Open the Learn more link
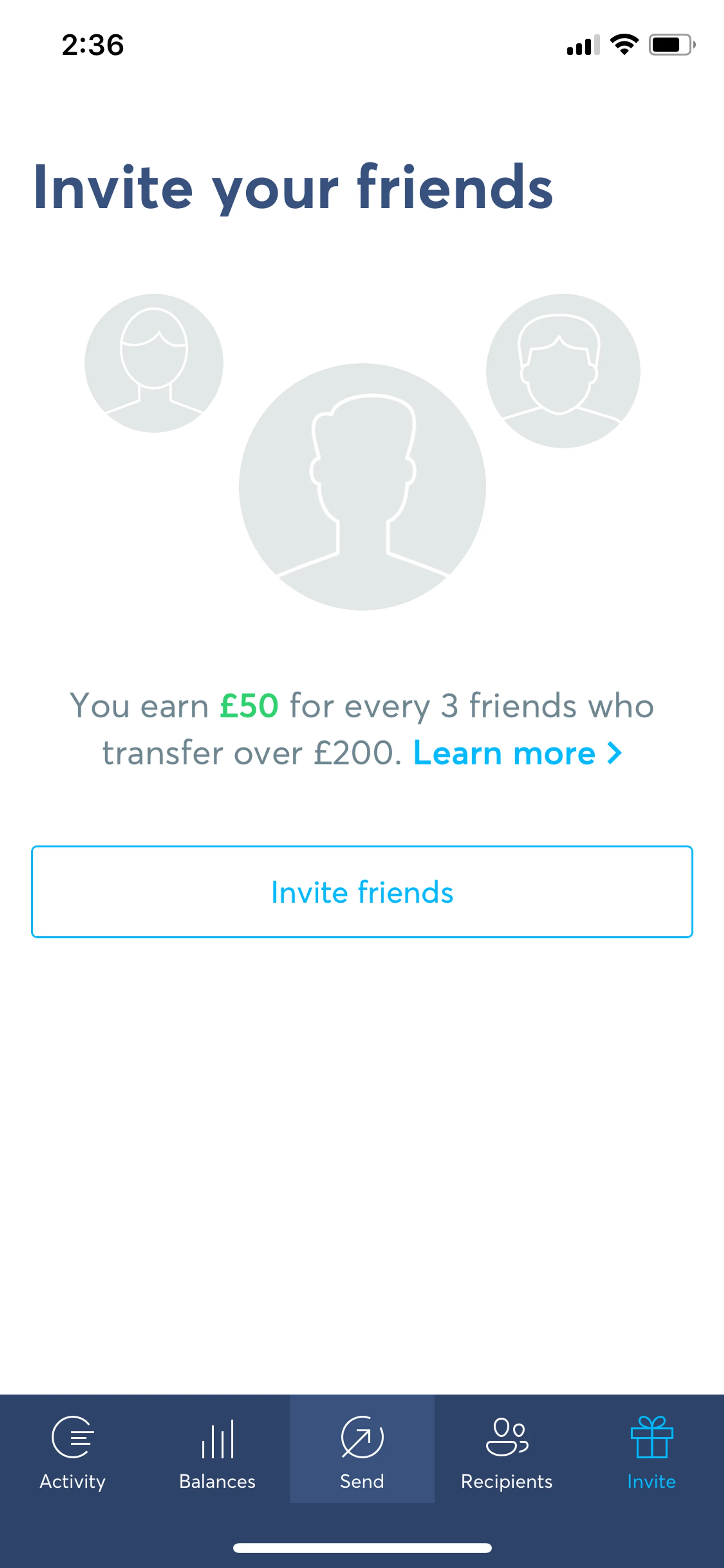724x1568 pixels. click(517, 754)
